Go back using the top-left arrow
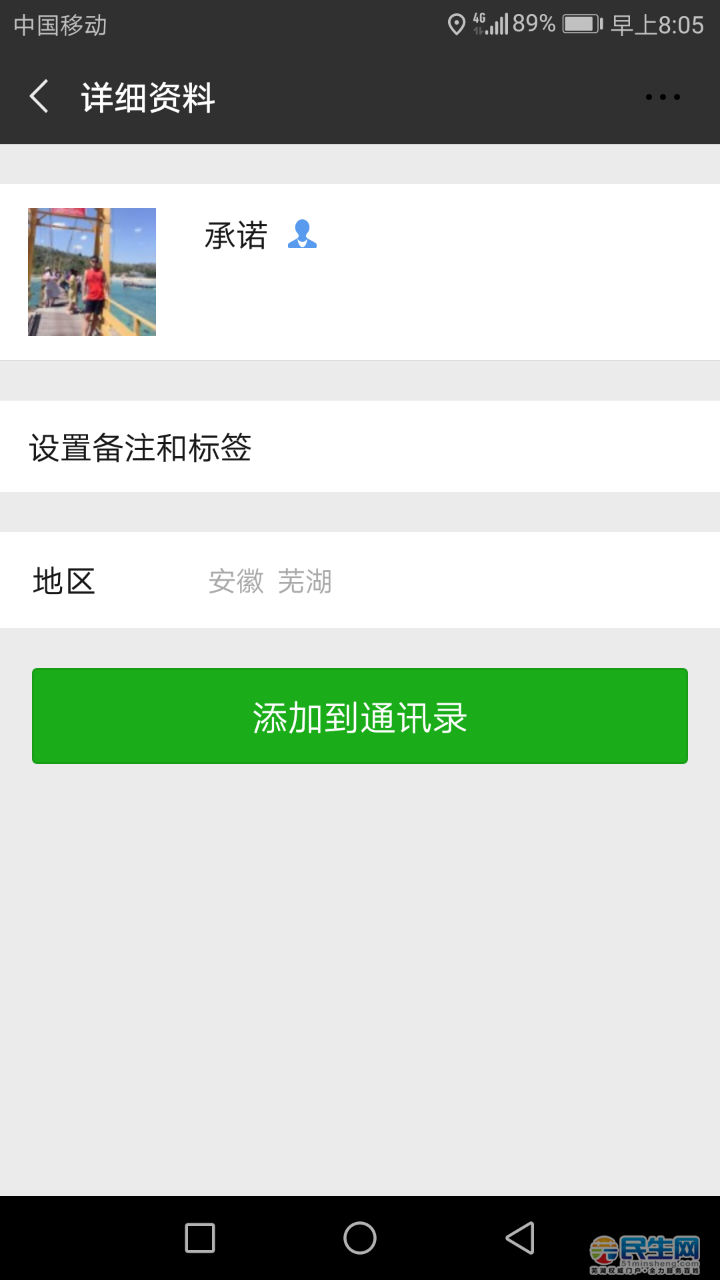The image size is (720, 1280). click(x=39, y=97)
